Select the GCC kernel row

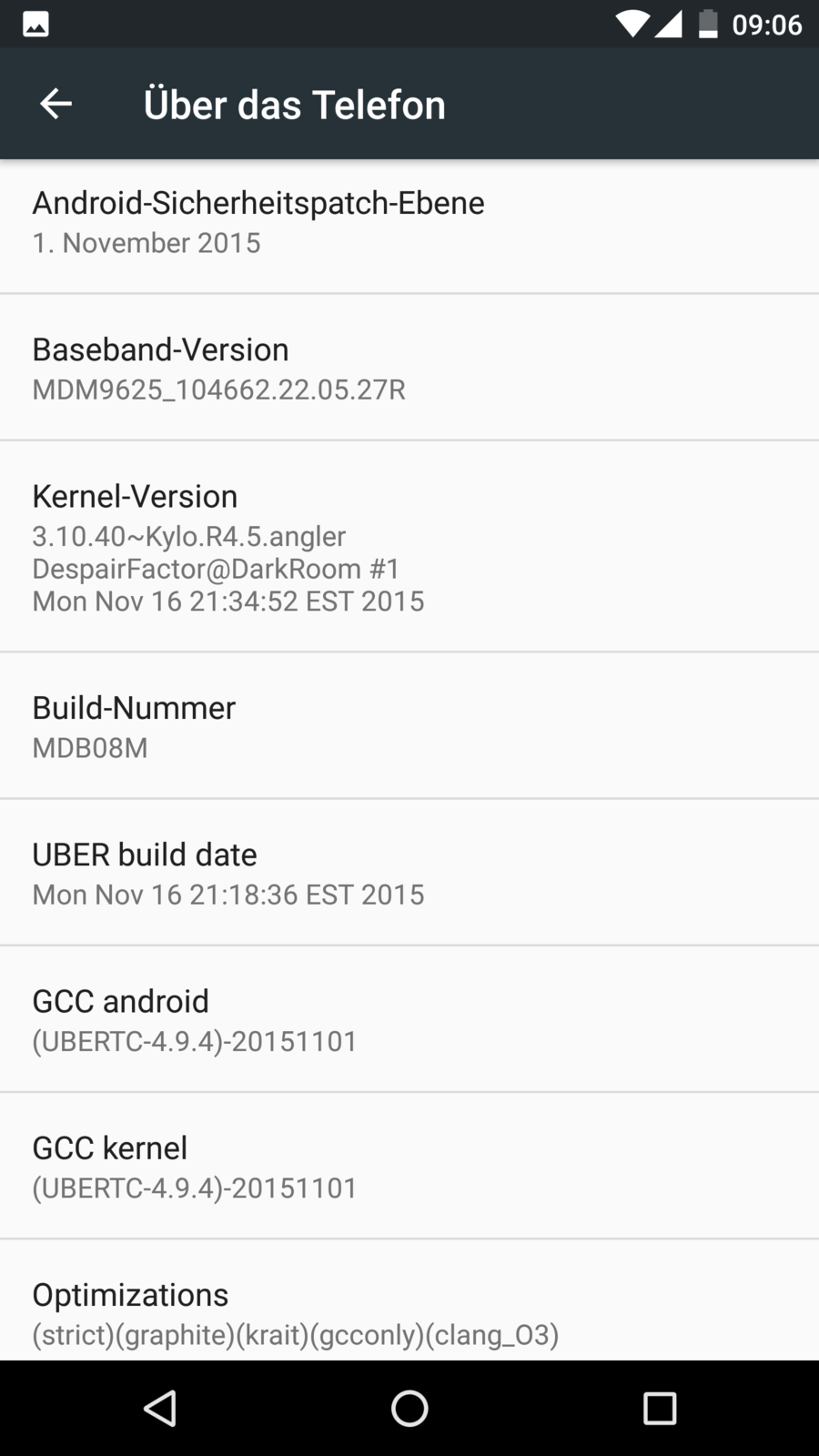409,1167
